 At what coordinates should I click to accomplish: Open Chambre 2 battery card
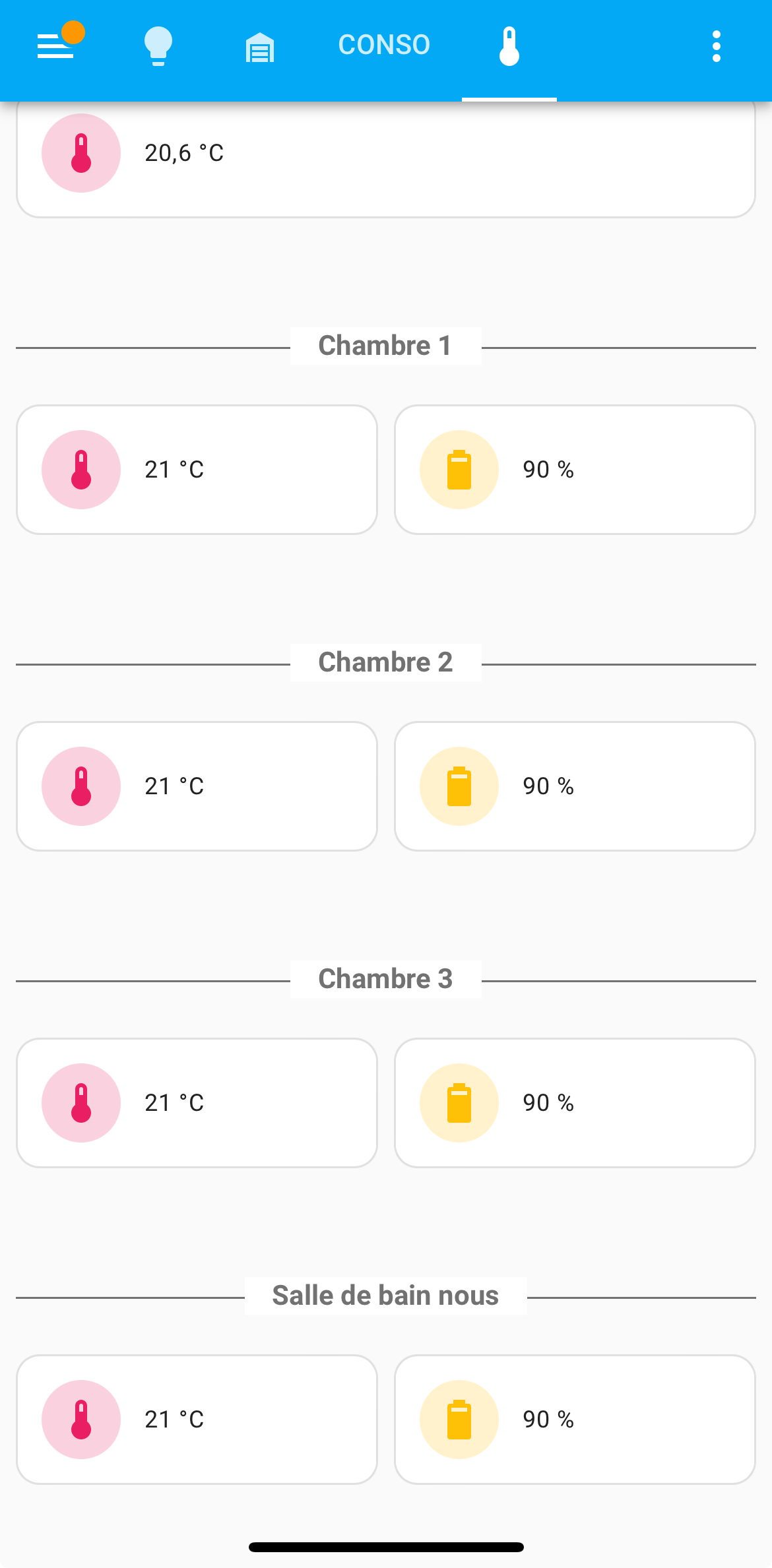click(575, 786)
